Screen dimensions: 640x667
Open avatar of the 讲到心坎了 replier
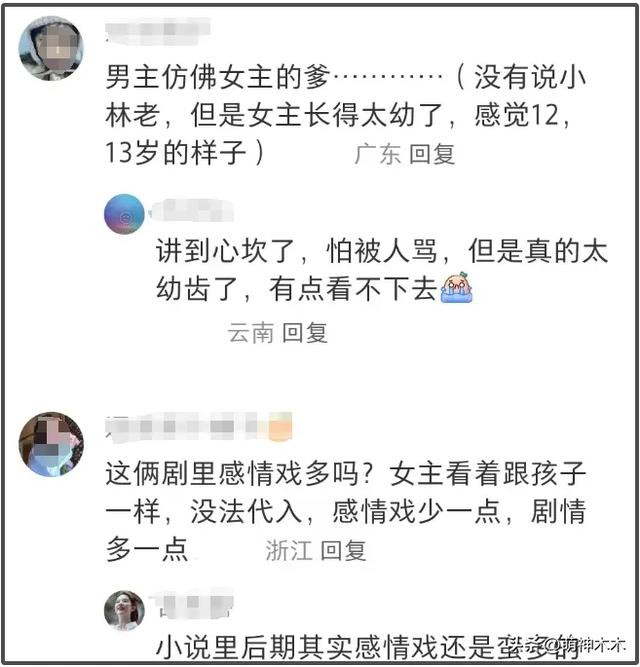(x=125, y=215)
